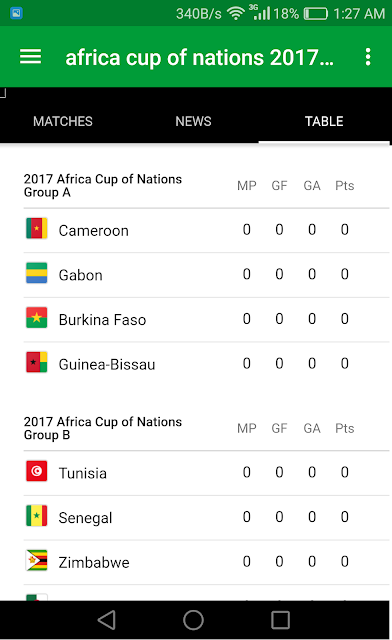The image size is (392, 640).
Task: View Tunisia team details
Action: (x=207, y=473)
